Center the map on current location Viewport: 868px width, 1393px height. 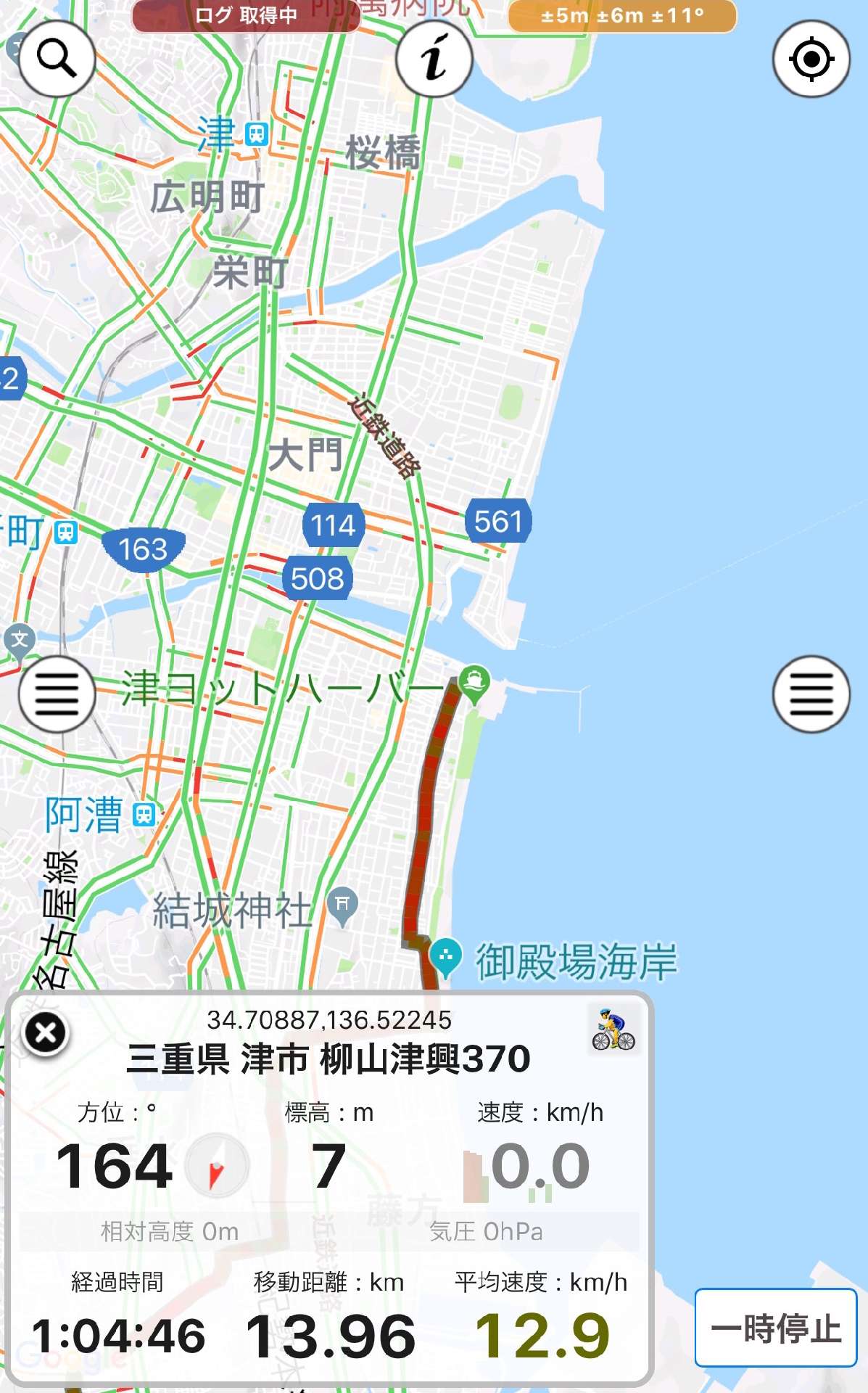[x=811, y=59]
